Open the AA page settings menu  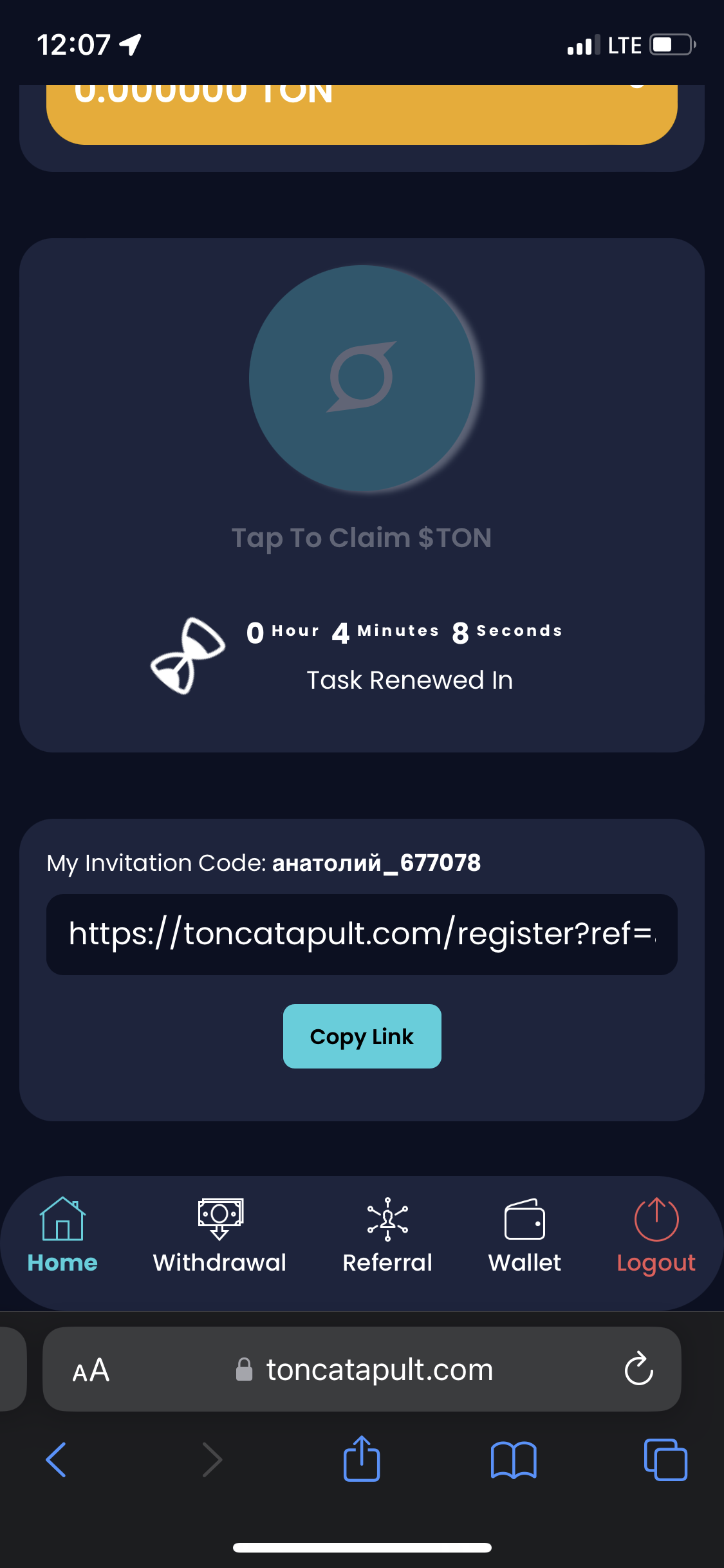(91, 1370)
